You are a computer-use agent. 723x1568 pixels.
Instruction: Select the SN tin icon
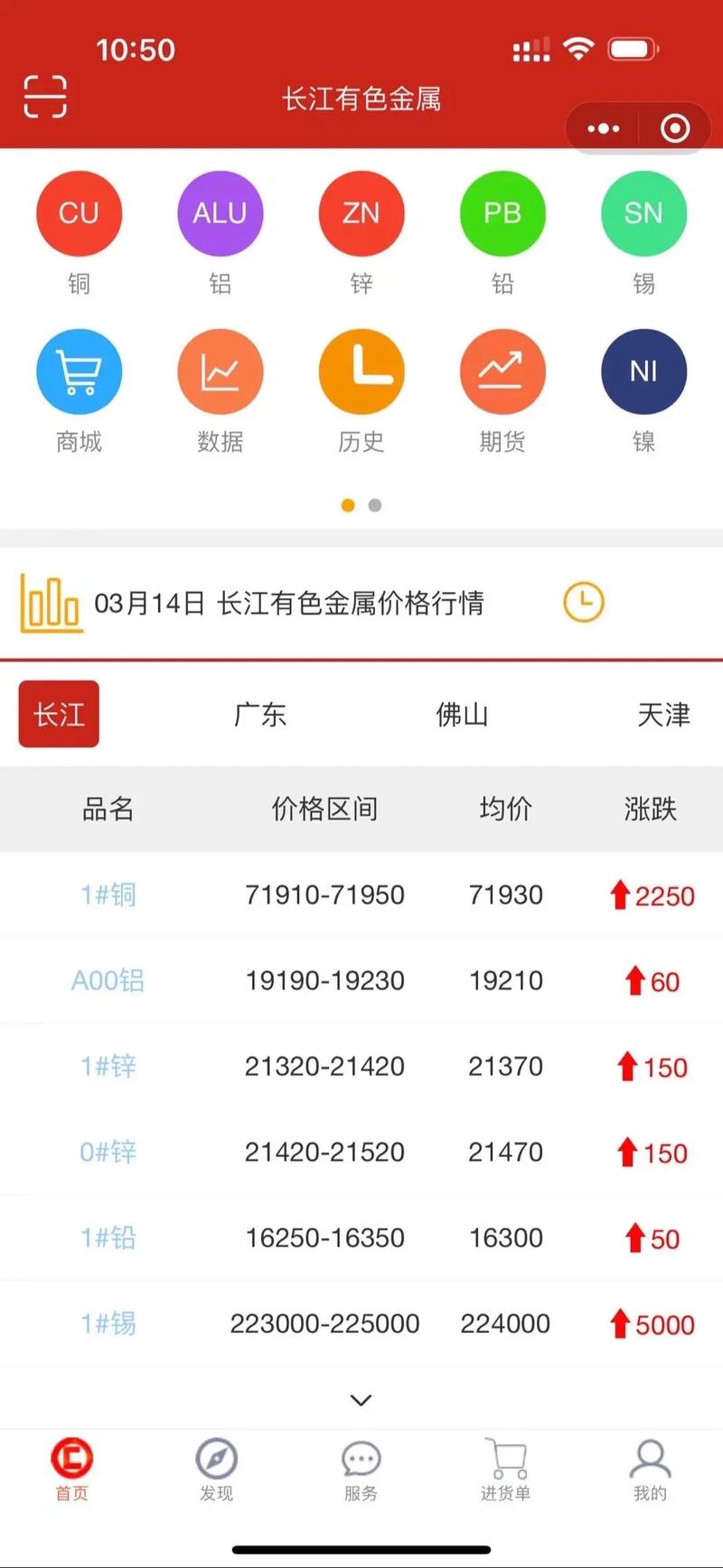coord(643,212)
